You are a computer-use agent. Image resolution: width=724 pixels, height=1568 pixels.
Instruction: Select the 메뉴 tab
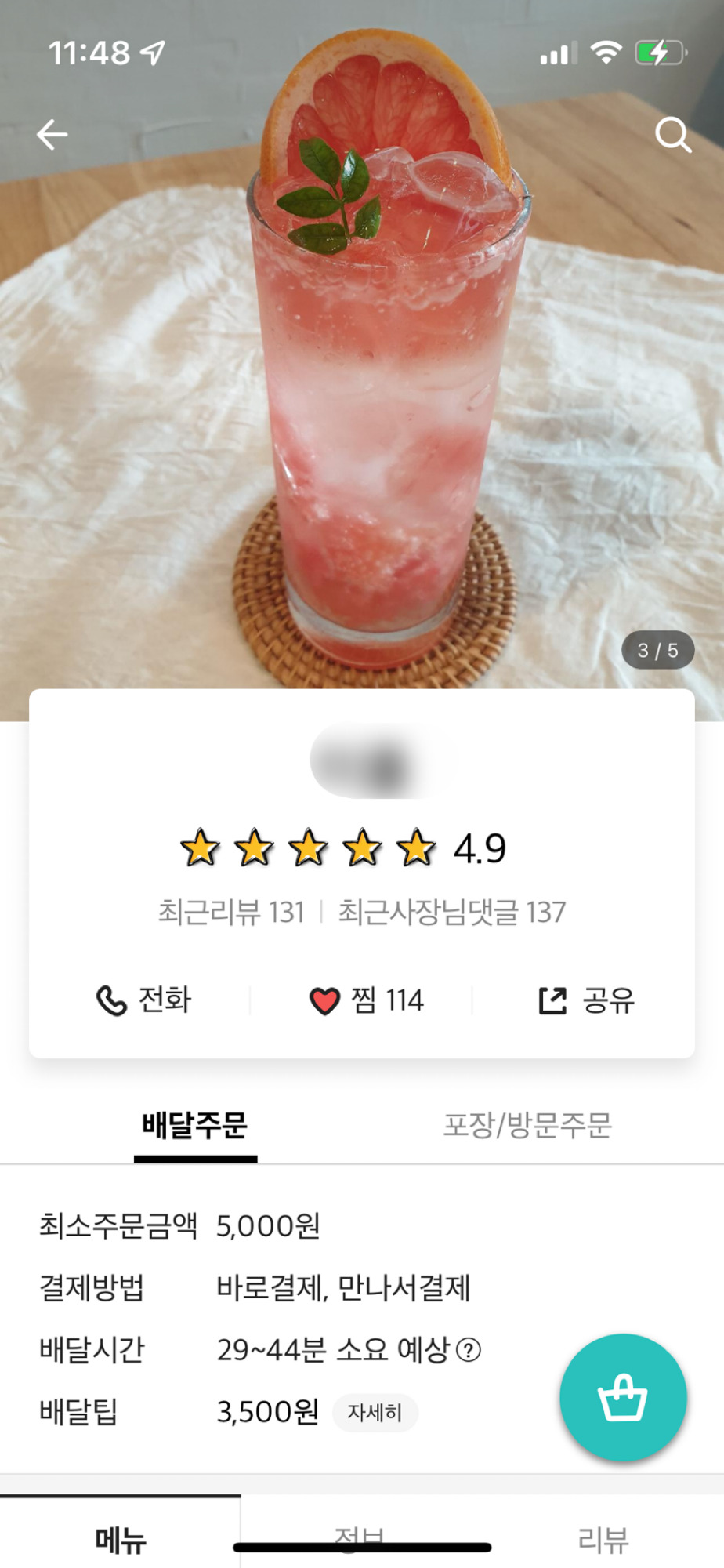click(x=121, y=1538)
